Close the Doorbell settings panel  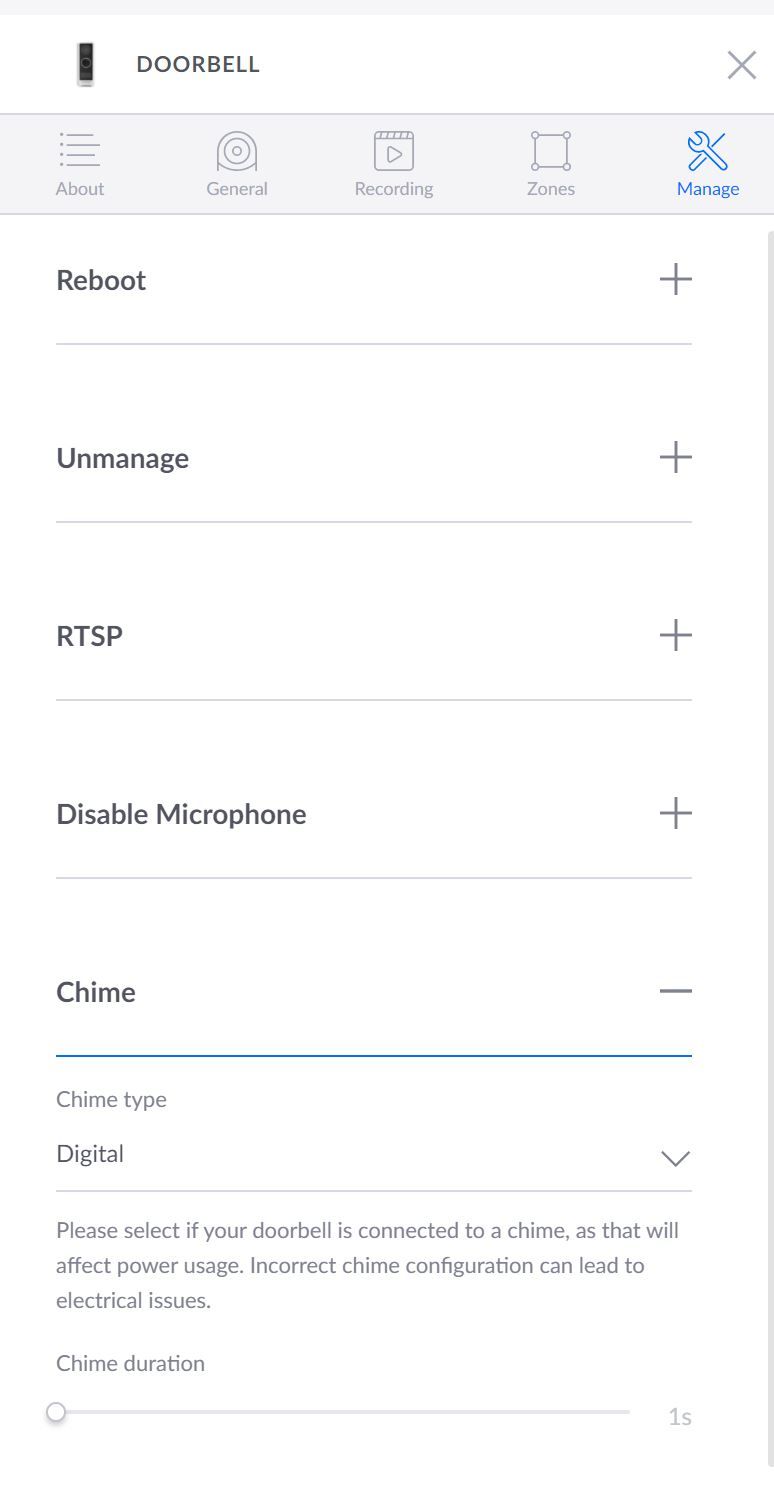(x=741, y=65)
